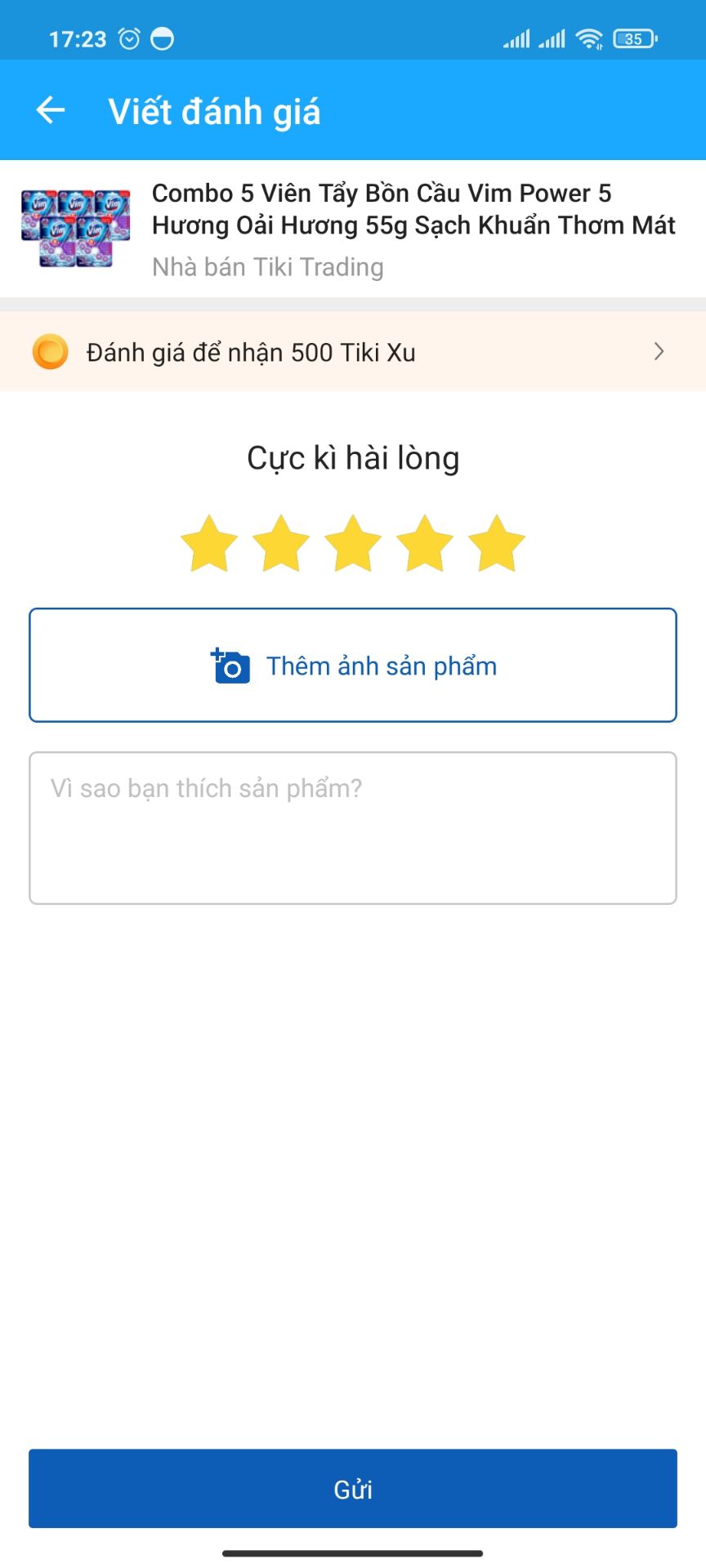Tap the Wi-Fi status icon
Image resolution: width=706 pixels, height=1568 pixels.
(590, 38)
